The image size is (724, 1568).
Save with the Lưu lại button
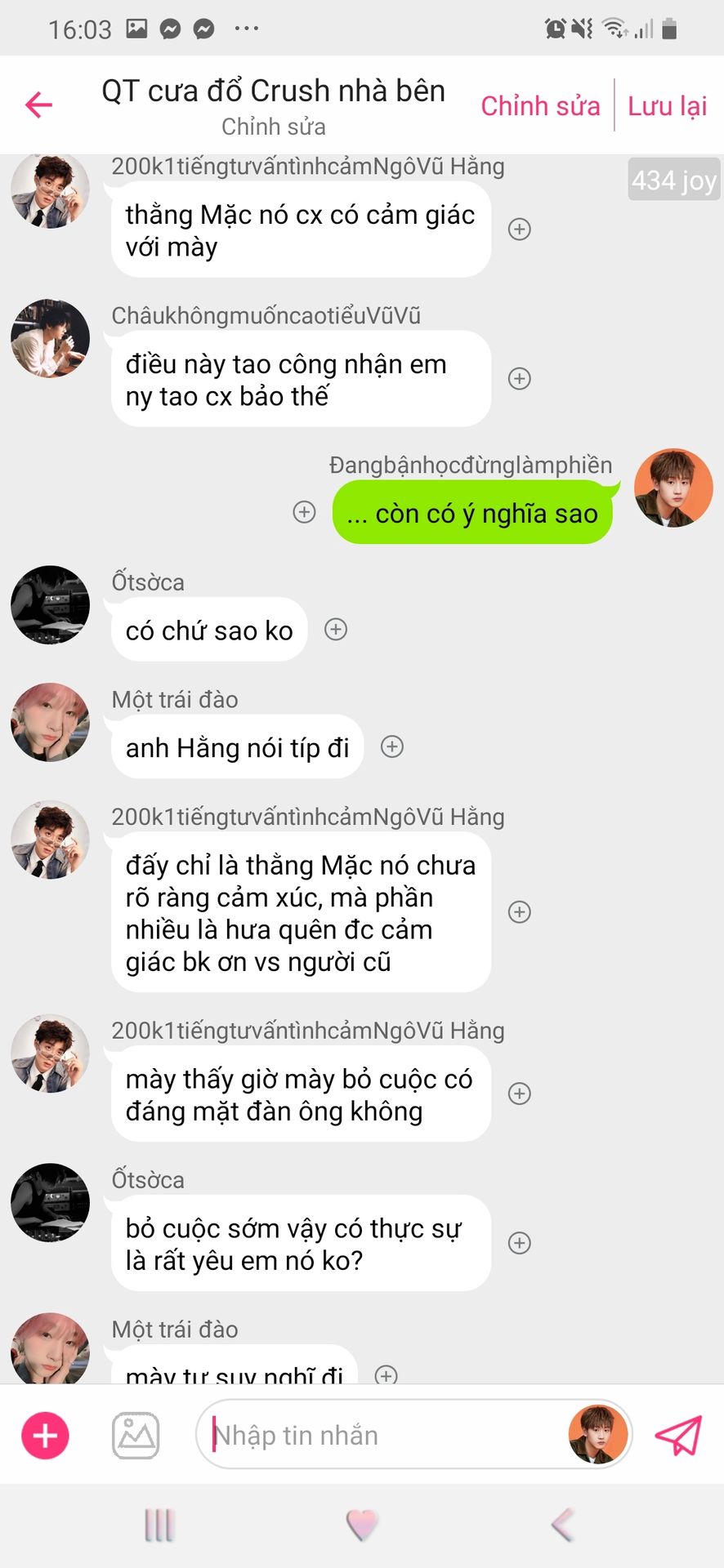667,106
